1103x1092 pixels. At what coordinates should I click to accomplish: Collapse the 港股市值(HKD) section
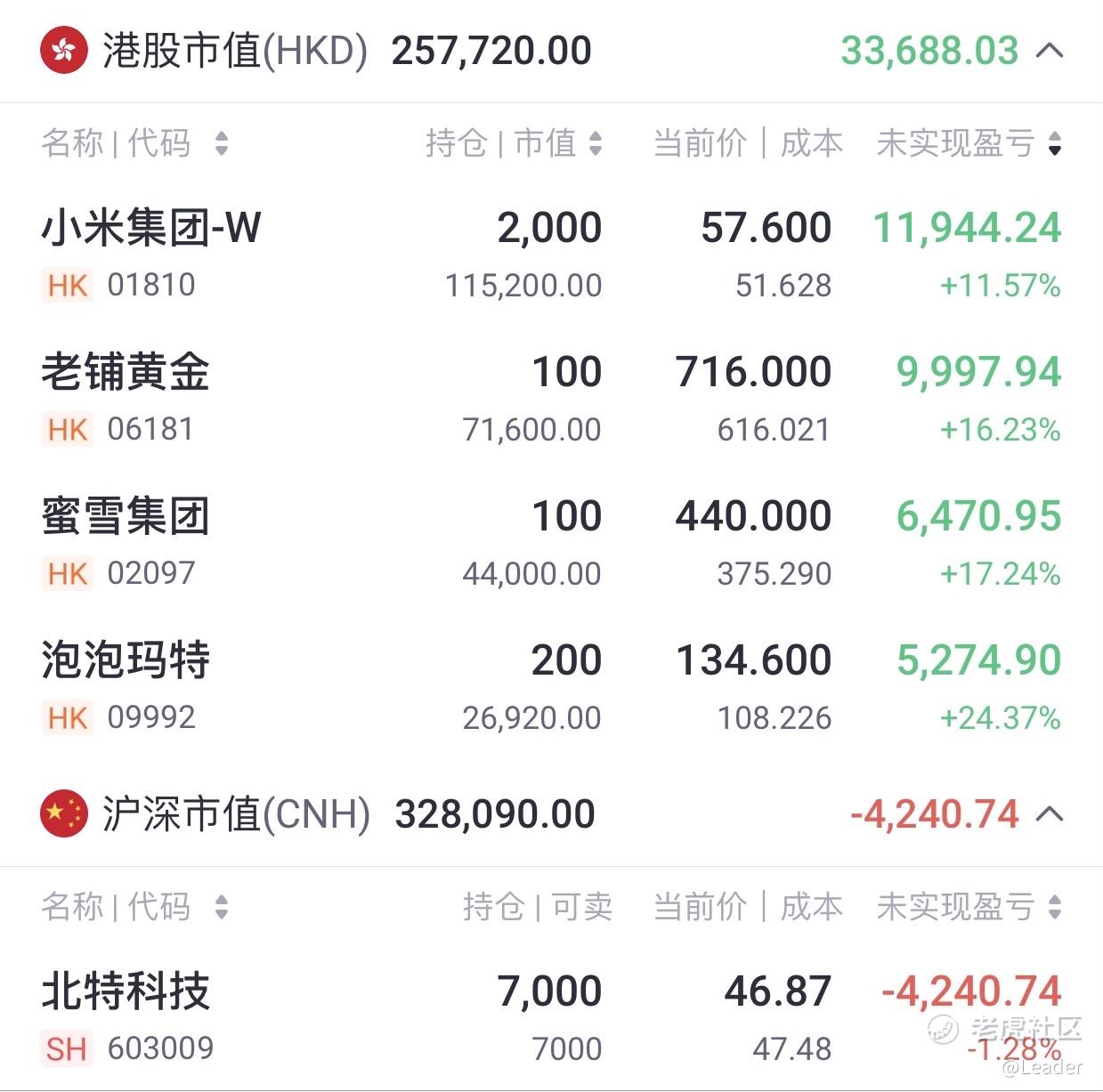[x=1050, y=51]
